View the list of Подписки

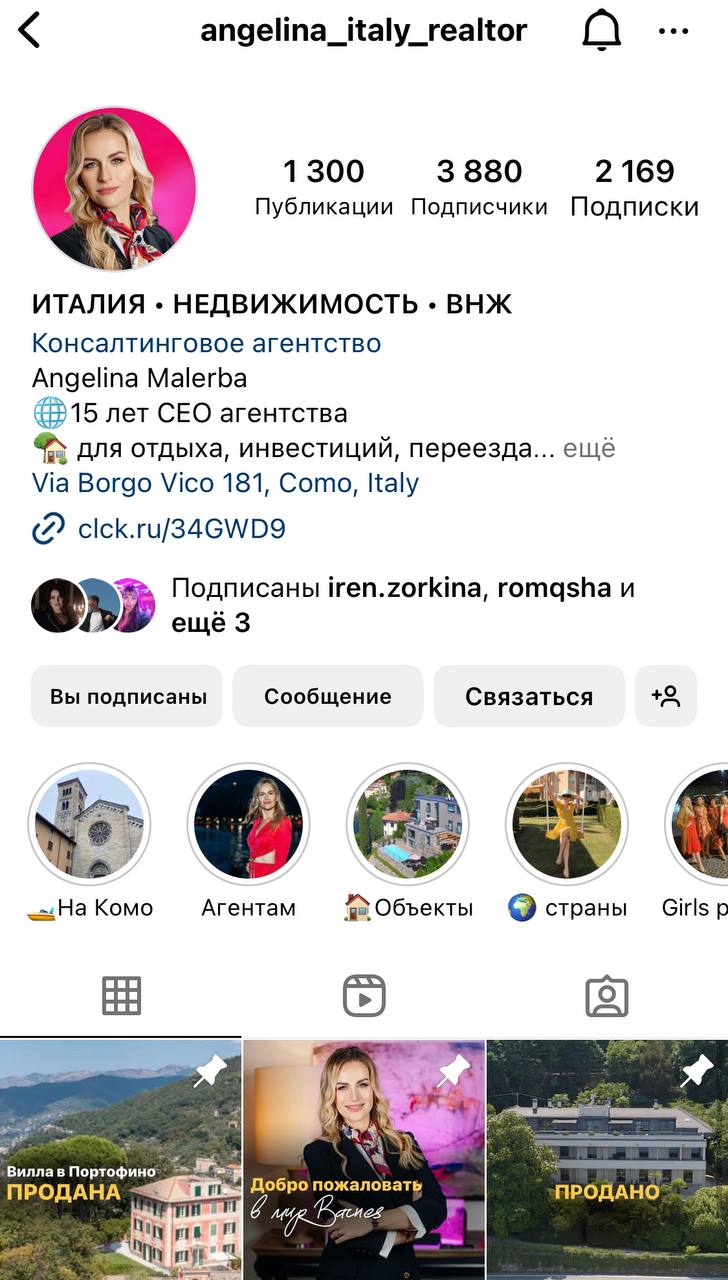pyautogui.click(x=634, y=187)
